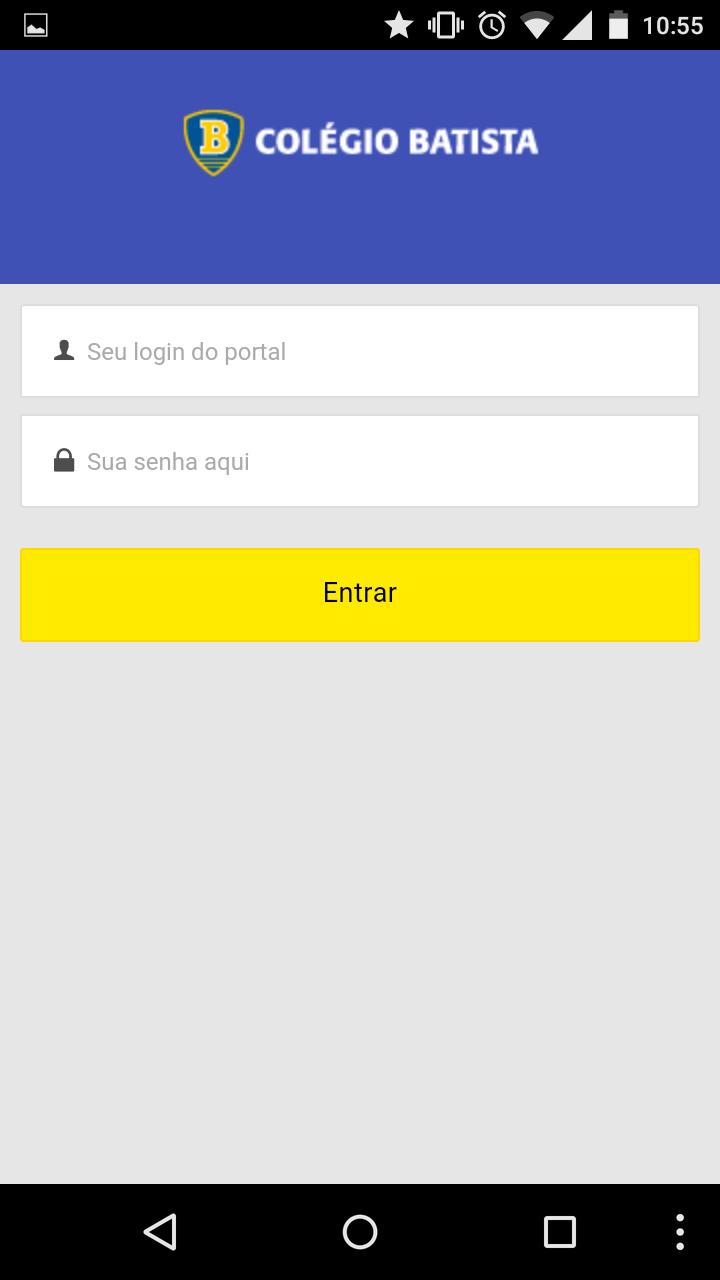Tap the yellow Entrar button
The image size is (720, 1280).
click(360, 594)
